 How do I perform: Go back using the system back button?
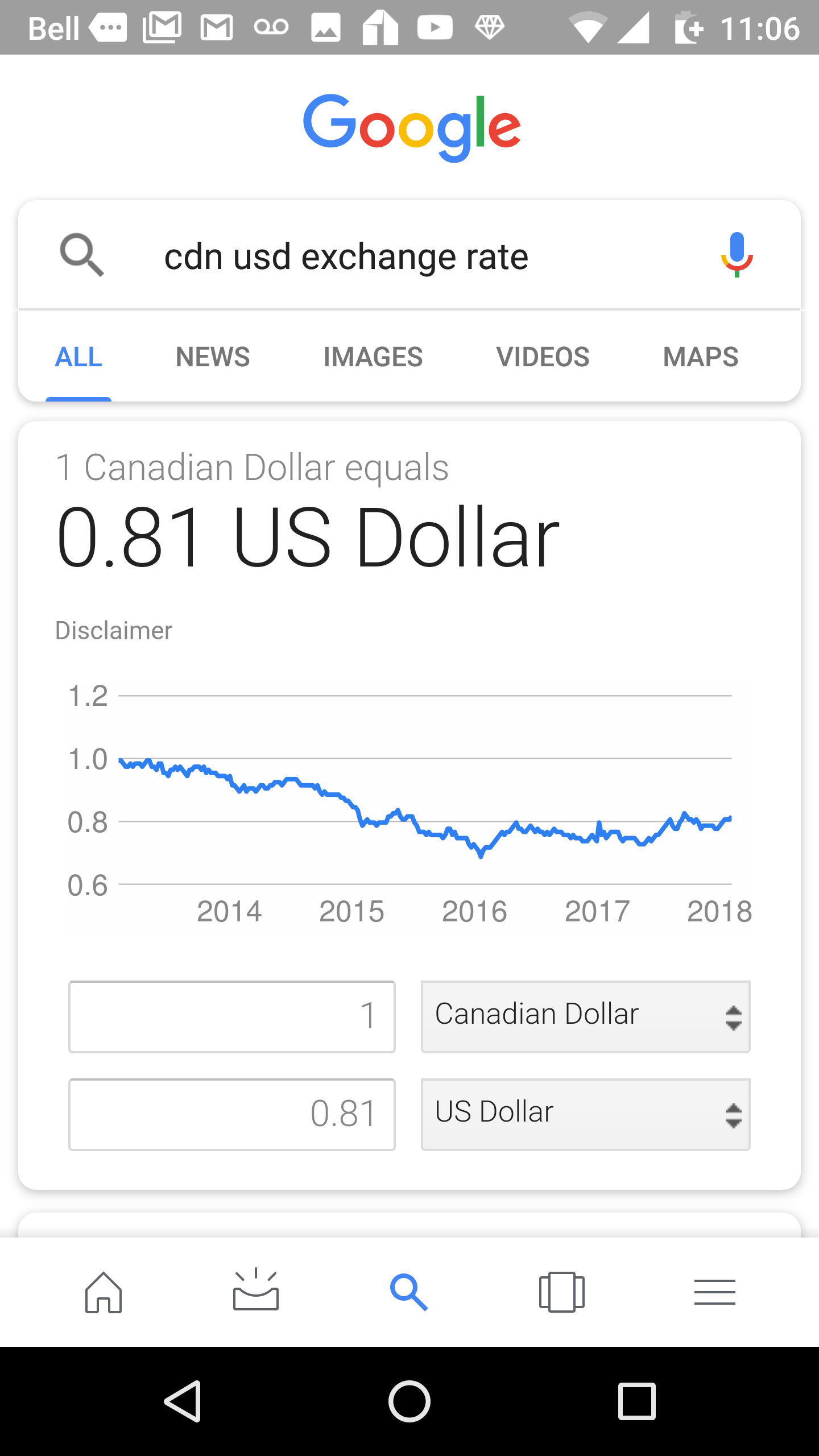tap(183, 1401)
